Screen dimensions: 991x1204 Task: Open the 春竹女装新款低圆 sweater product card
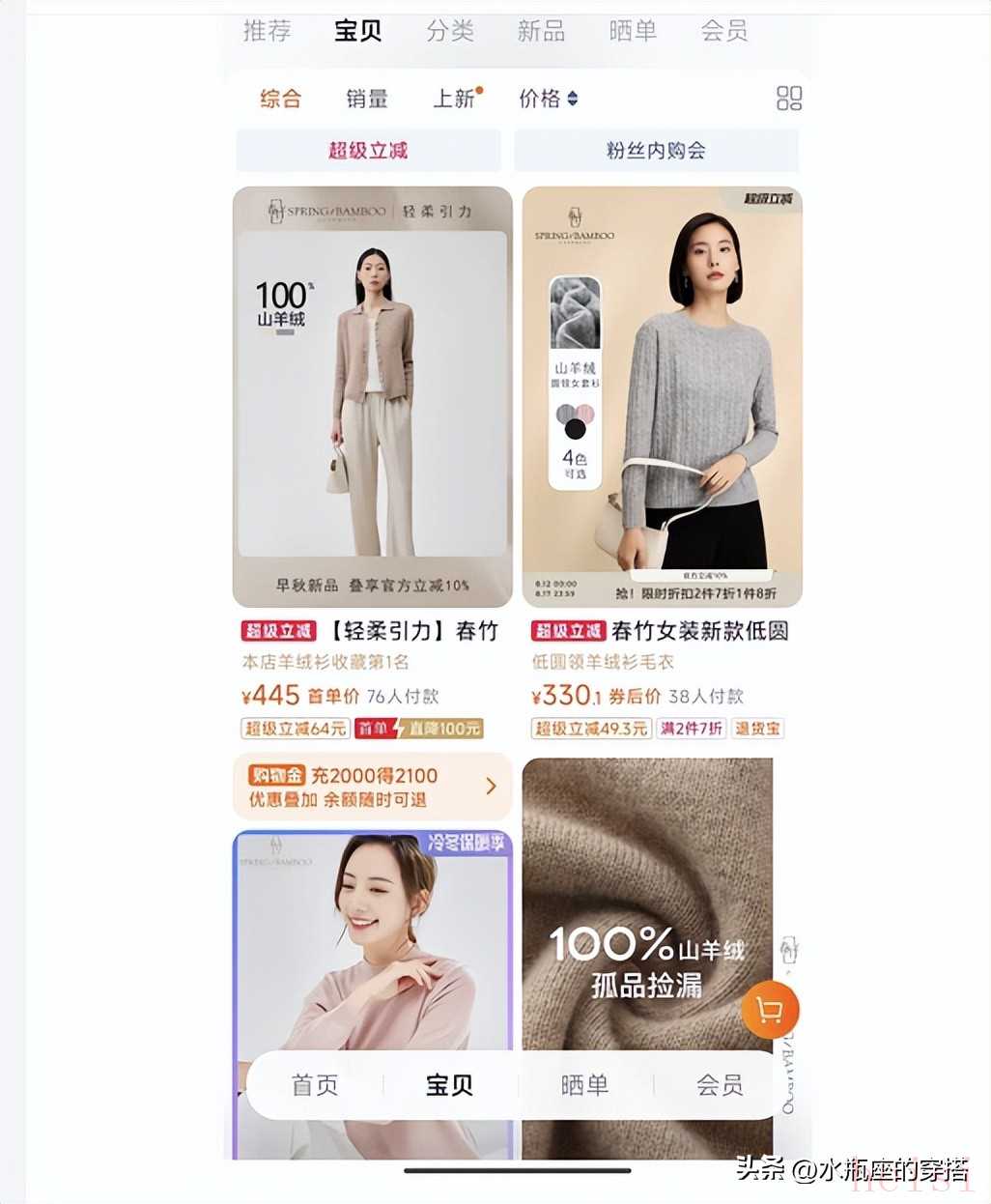(x=662, y=396)
